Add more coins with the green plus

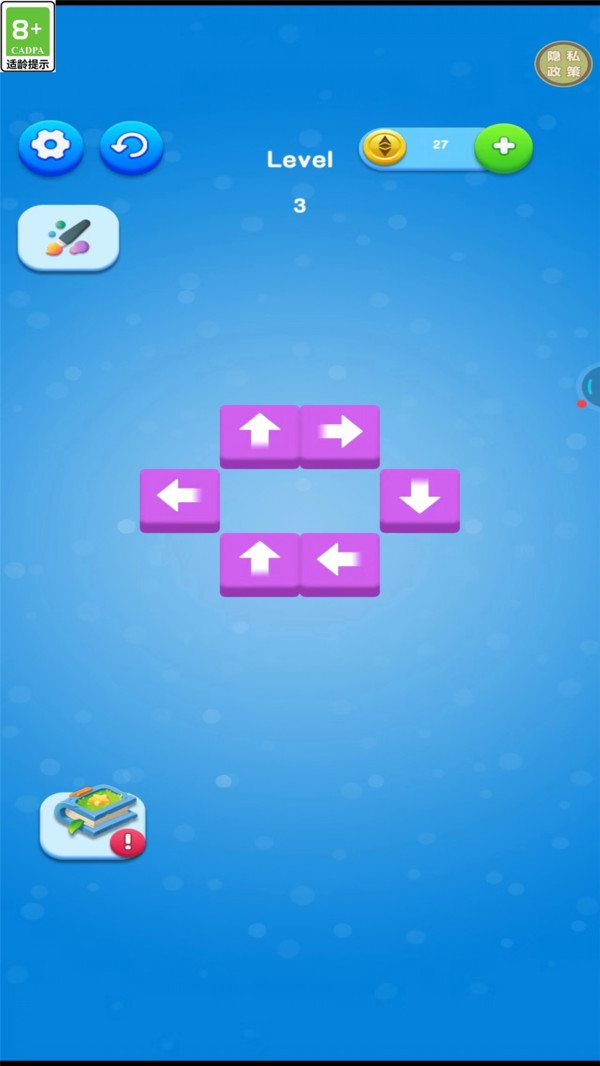pyautogui.click(x=504, y=147)
